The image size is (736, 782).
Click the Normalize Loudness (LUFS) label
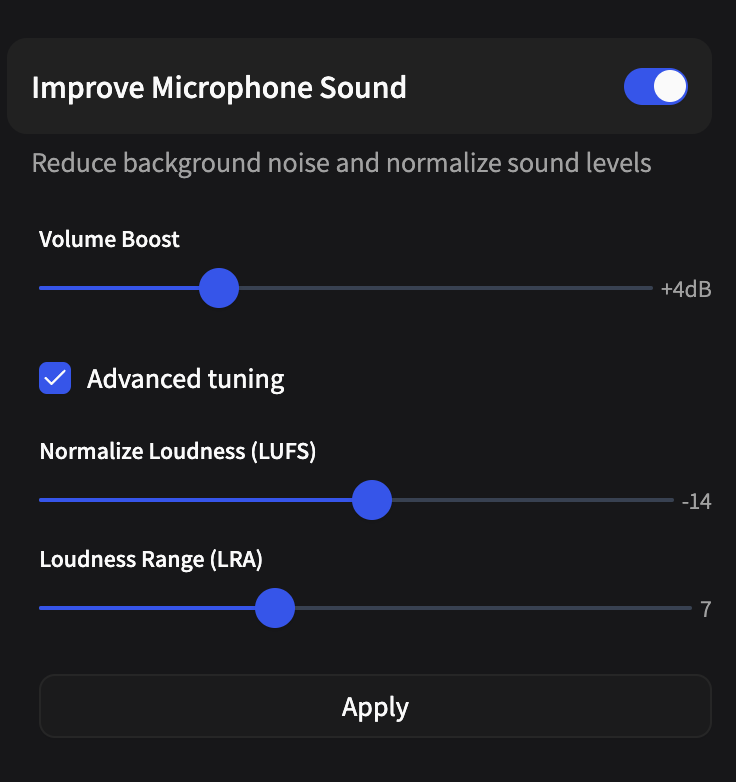pyautogui.click(x=177, y=451)
